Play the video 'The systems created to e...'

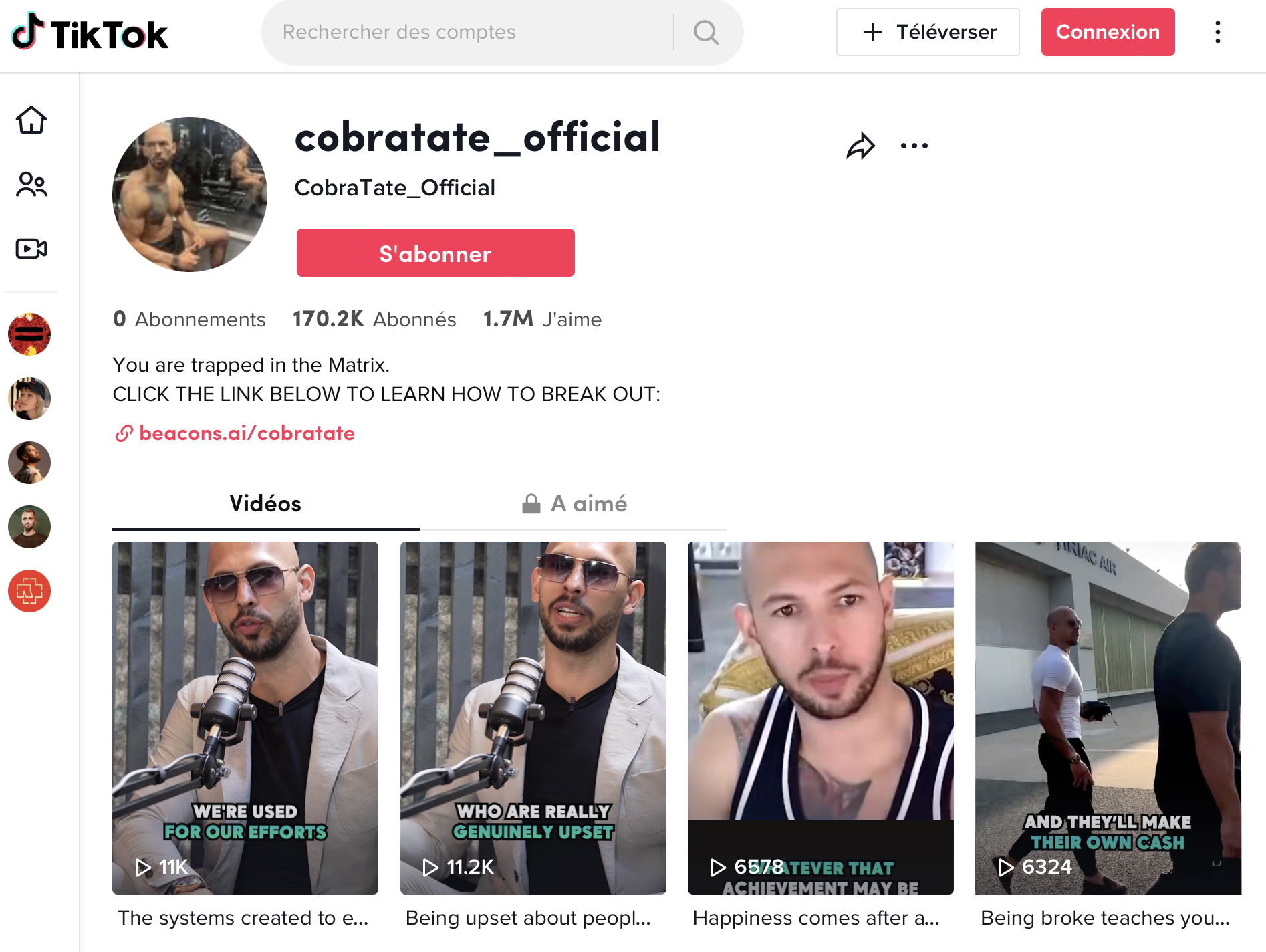click(245, 717)
